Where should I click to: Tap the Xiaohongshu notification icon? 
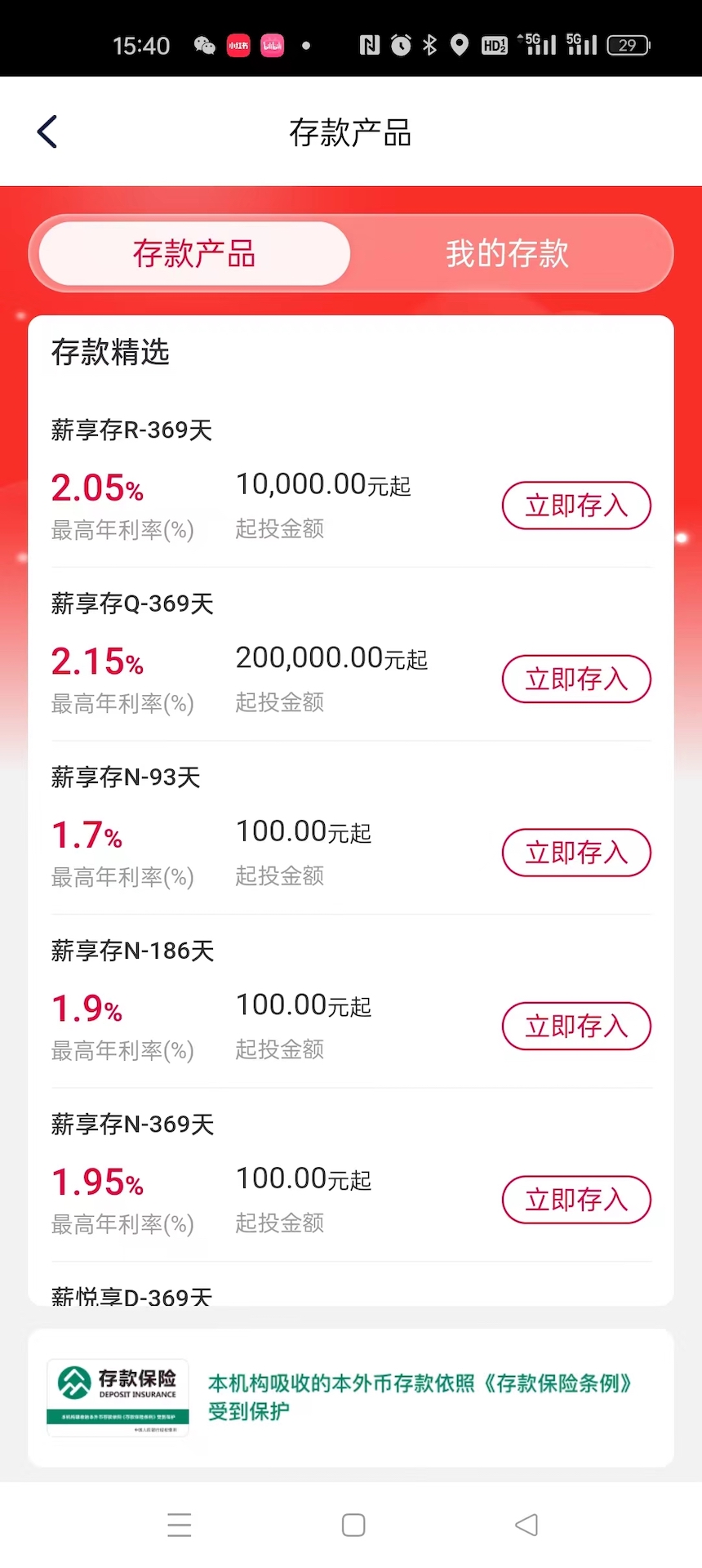[x=238, y=45]
